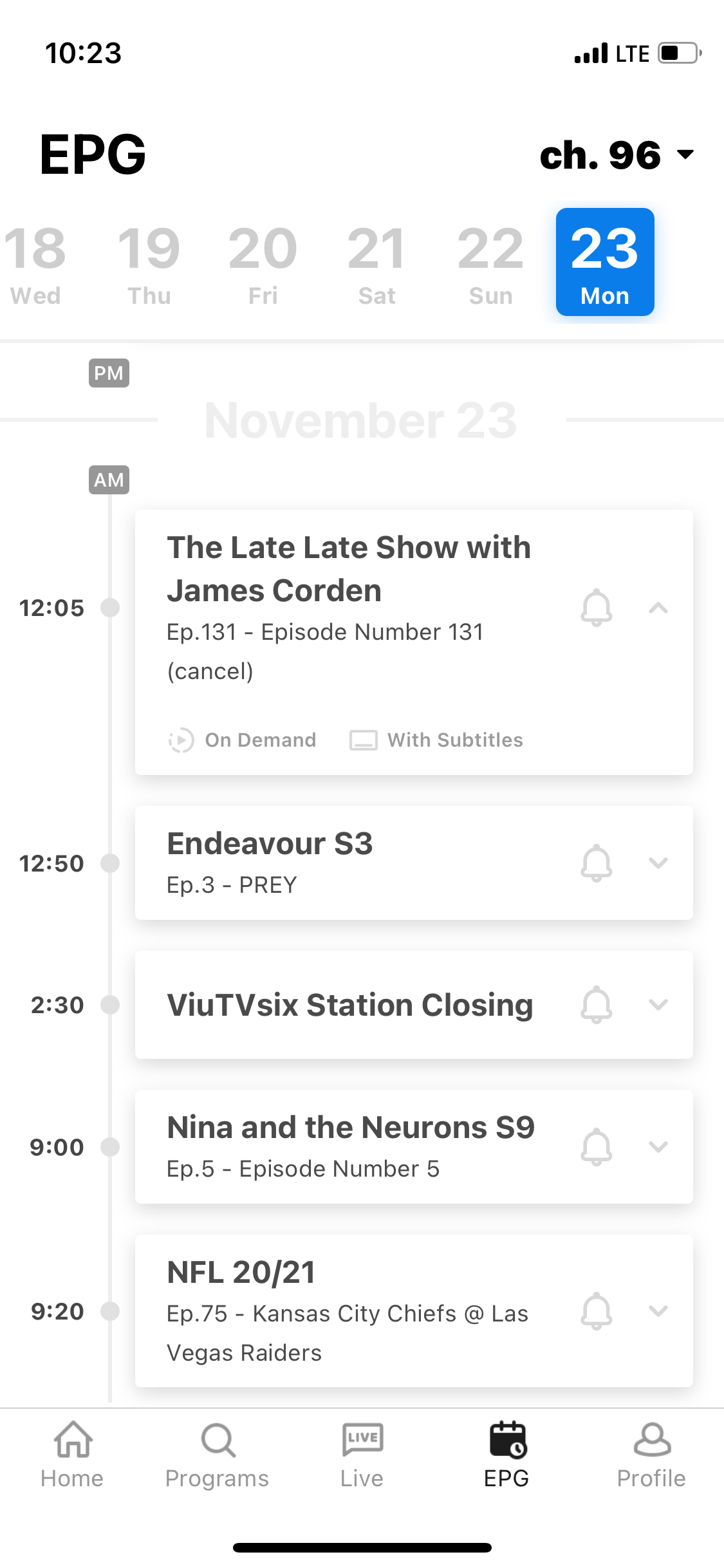Pick Saturday the 21st
The image size is (724, 1568).
[376, 263]
